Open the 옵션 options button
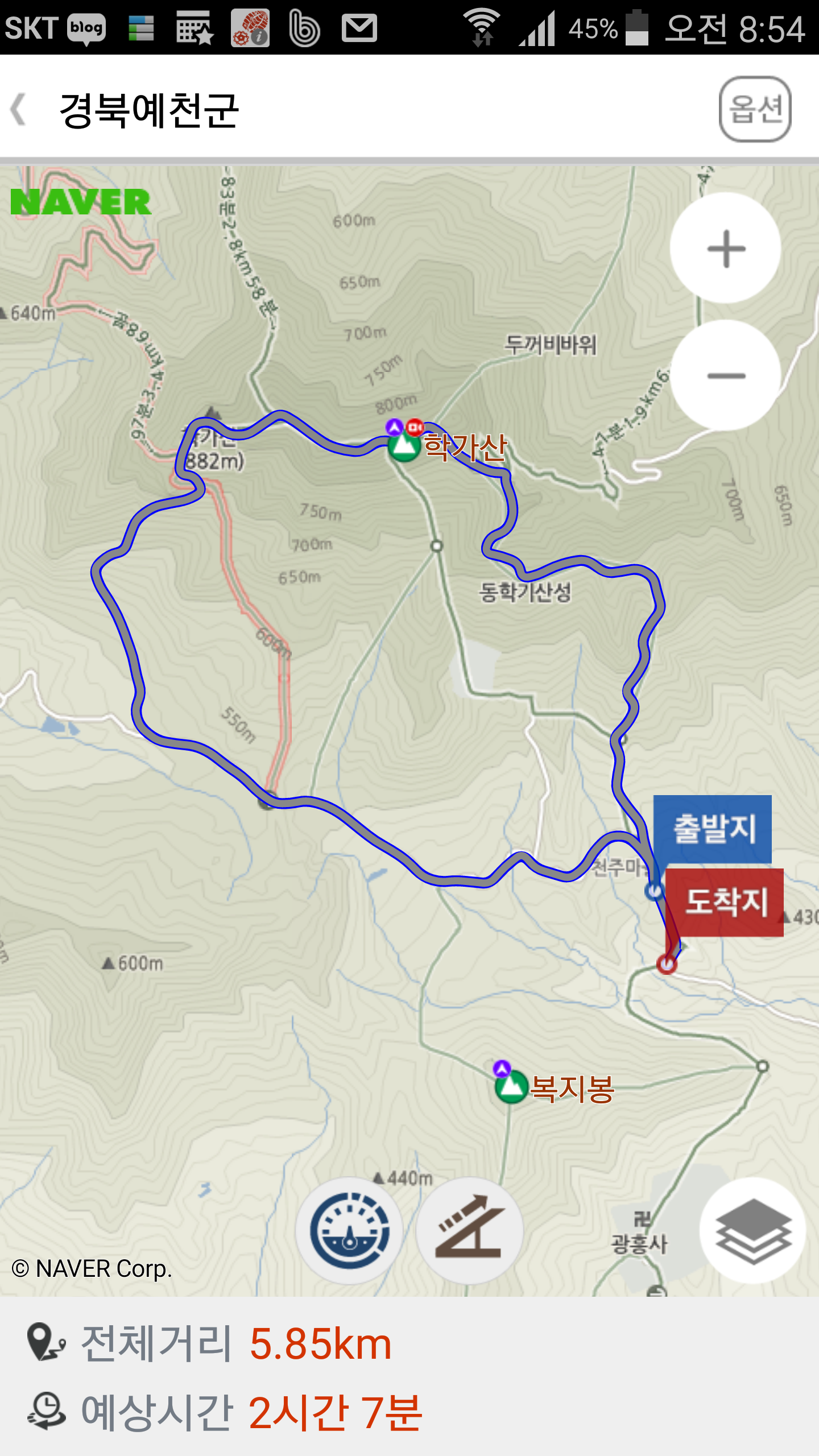The height and width of the screenshot is (1456, 819). click(755, 109)
